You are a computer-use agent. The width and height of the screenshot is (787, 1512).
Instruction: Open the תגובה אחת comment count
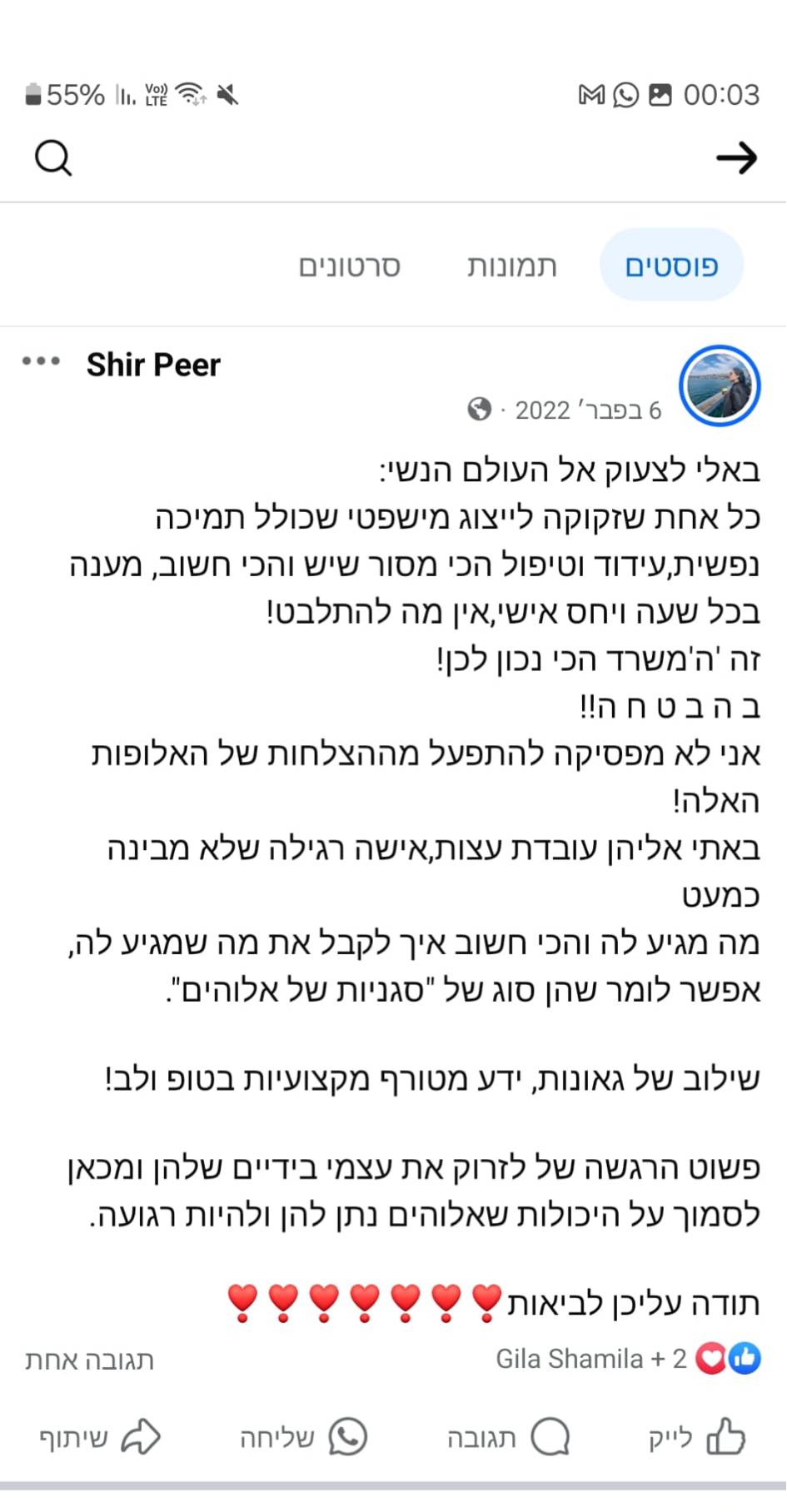(x=89, y=1360)
